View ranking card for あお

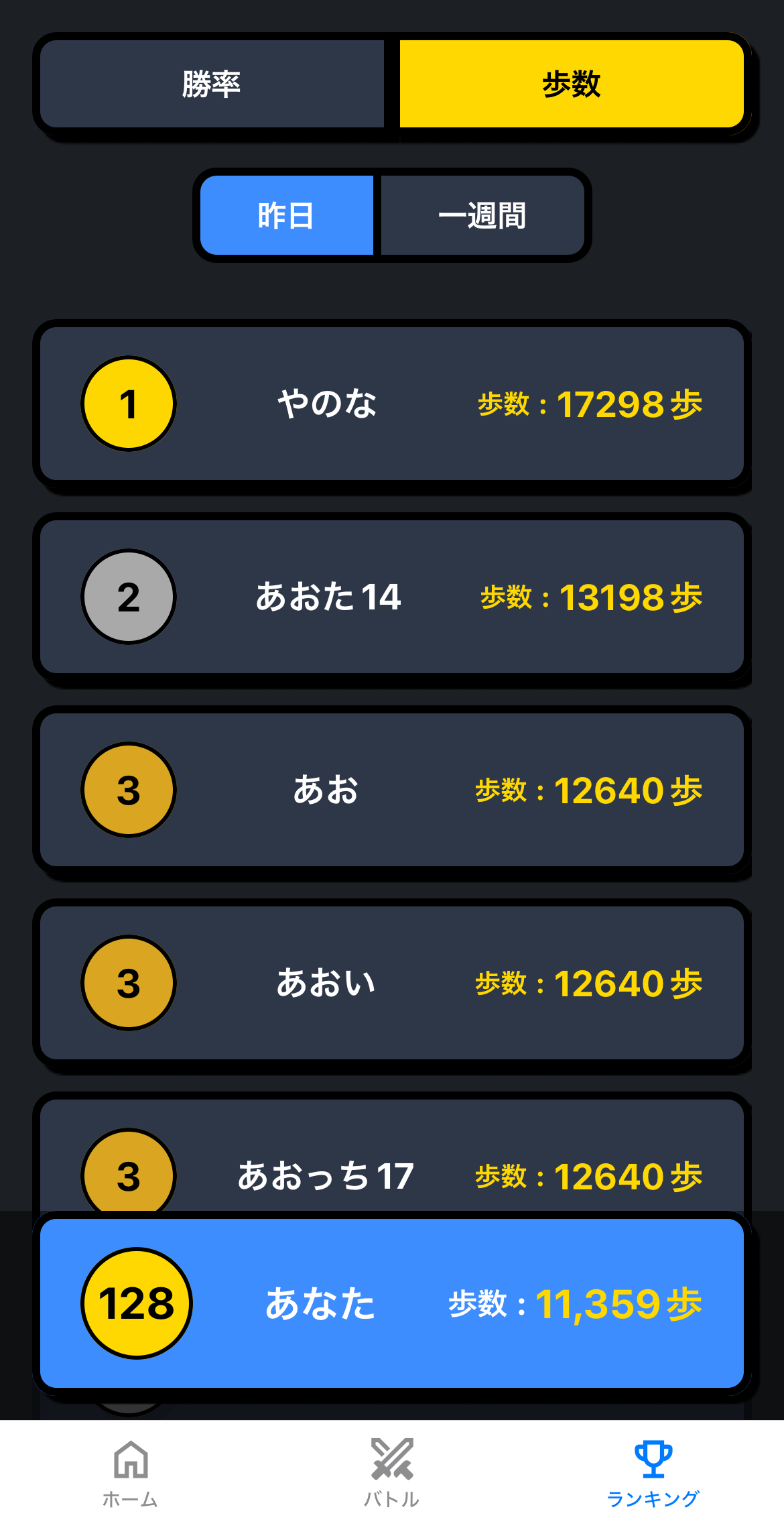(x=392, y=790)
